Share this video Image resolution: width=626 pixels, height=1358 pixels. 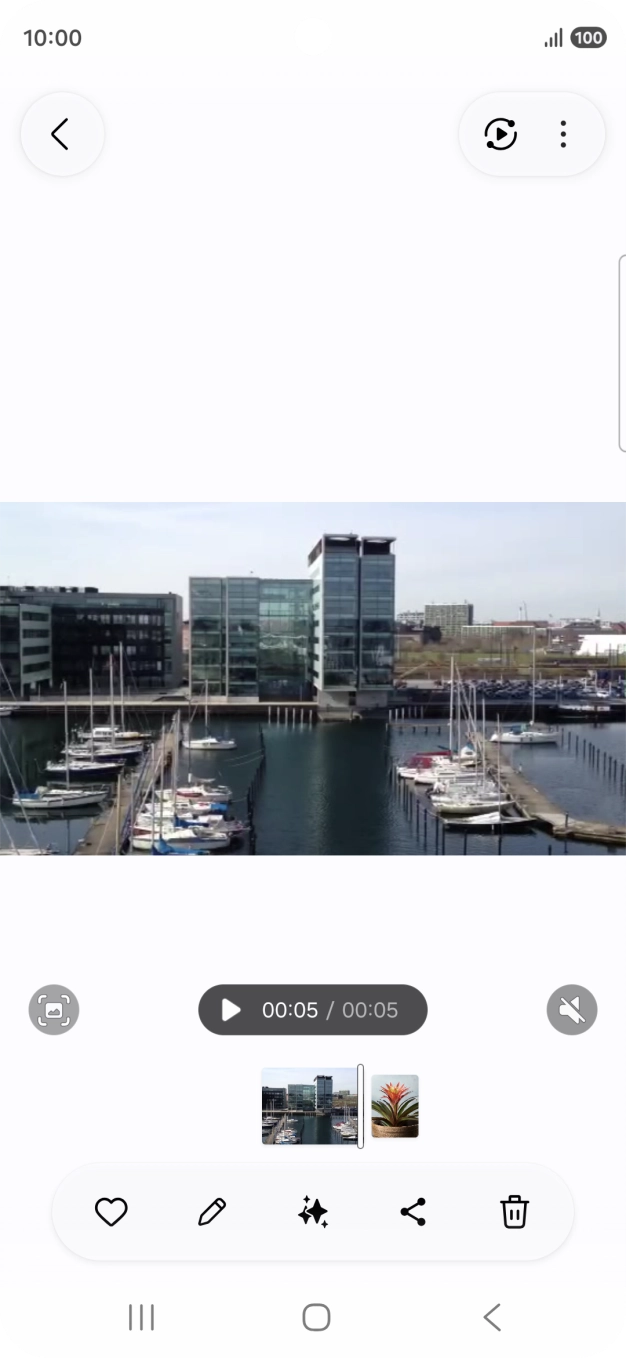coord(413,1212)
